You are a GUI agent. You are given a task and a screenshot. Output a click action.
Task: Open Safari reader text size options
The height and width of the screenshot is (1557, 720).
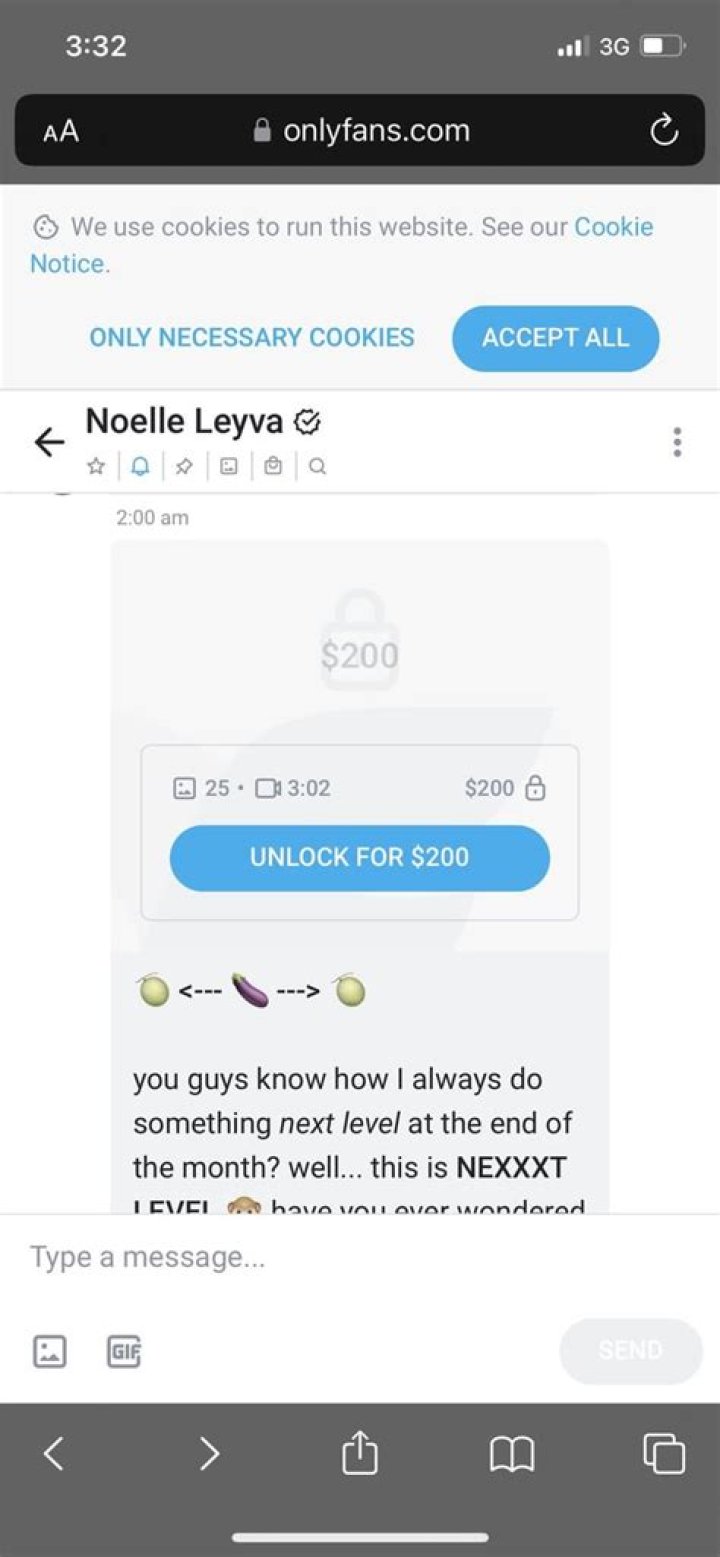coord(61,131)
